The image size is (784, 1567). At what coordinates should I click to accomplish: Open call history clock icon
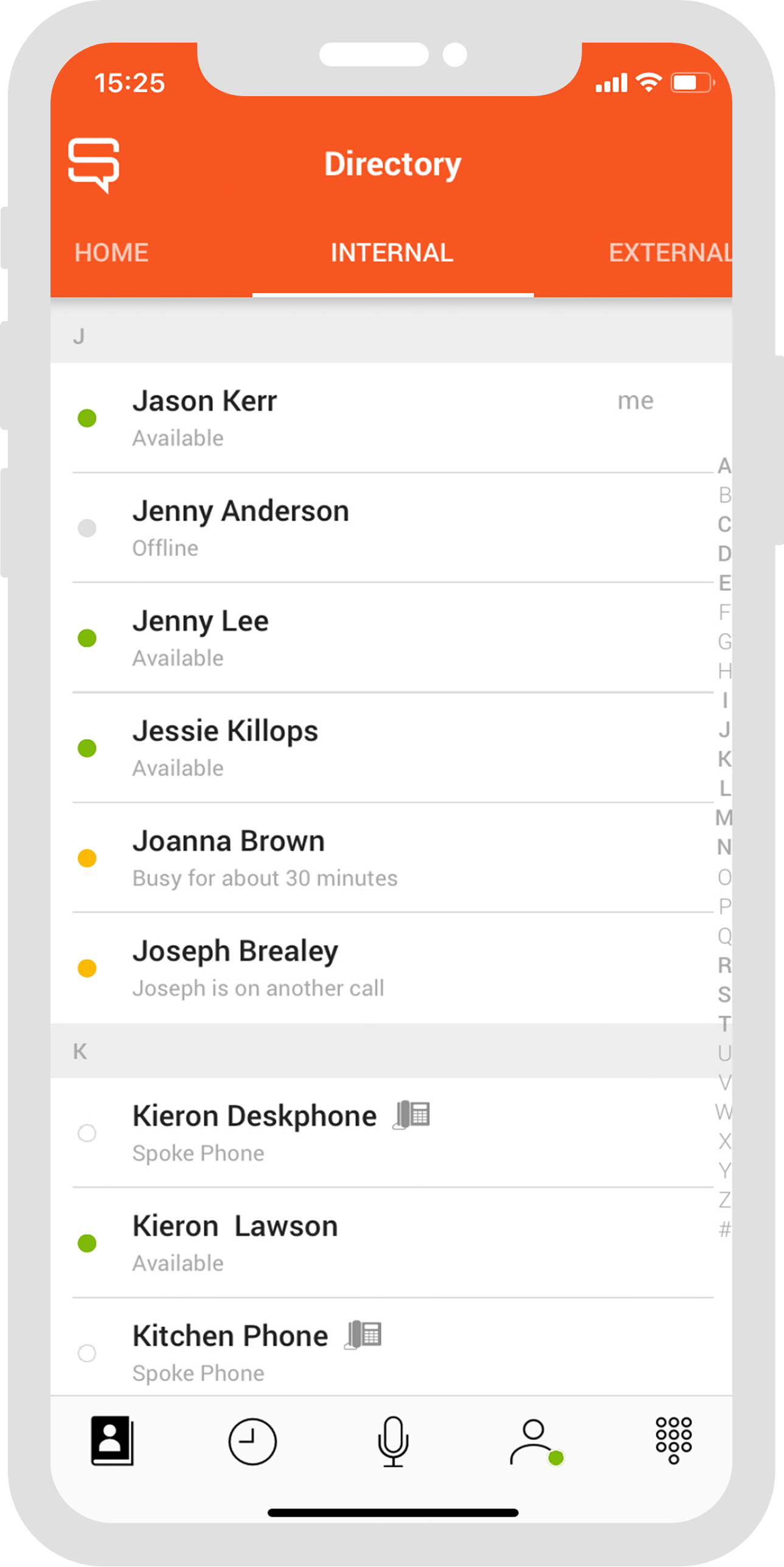pos(252,1440)
